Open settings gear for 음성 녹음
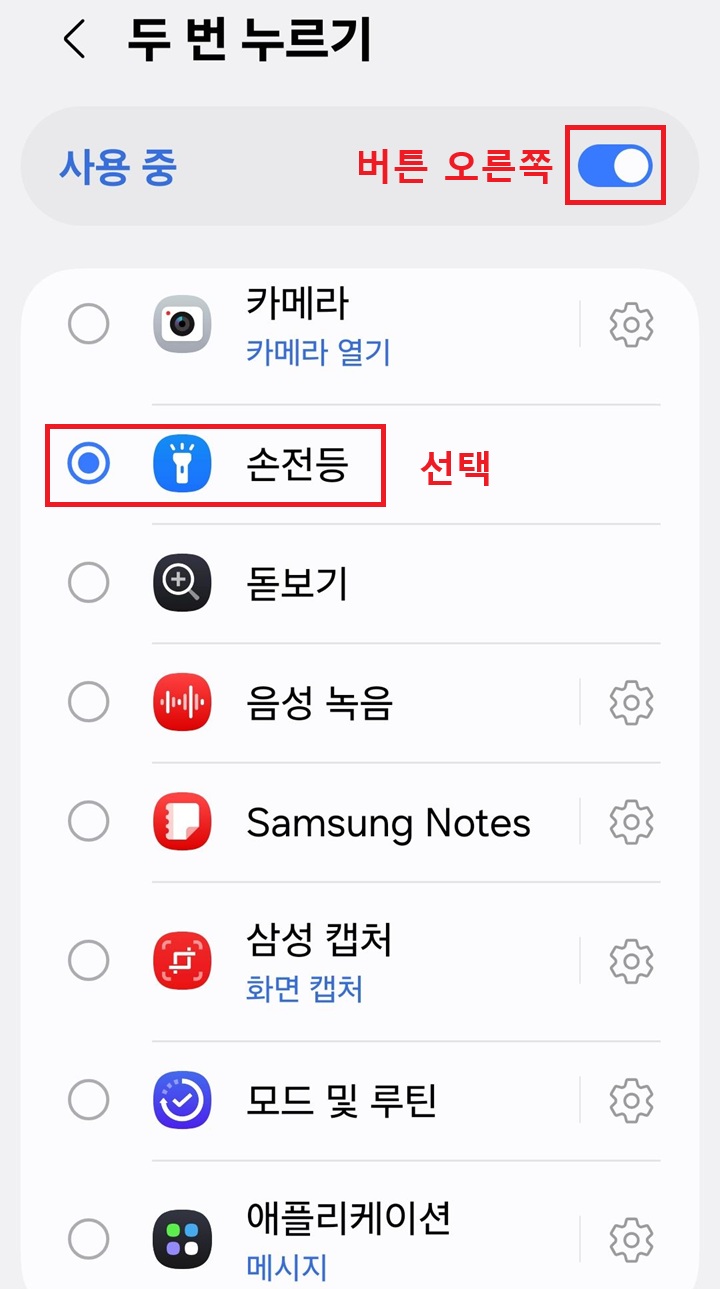 (631, 702)
